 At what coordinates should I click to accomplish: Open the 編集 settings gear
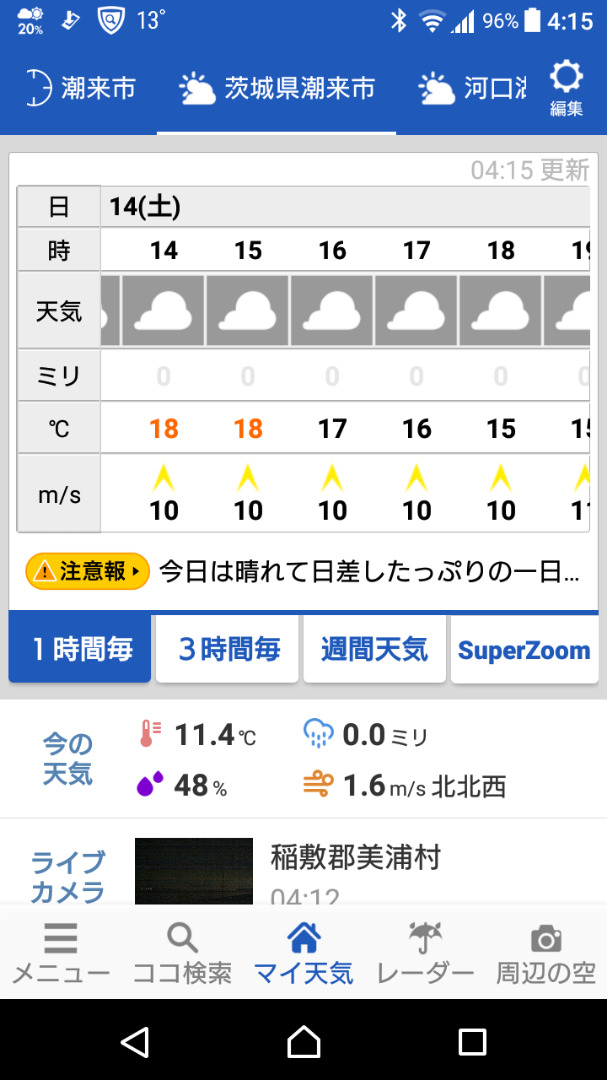point(566,88)
